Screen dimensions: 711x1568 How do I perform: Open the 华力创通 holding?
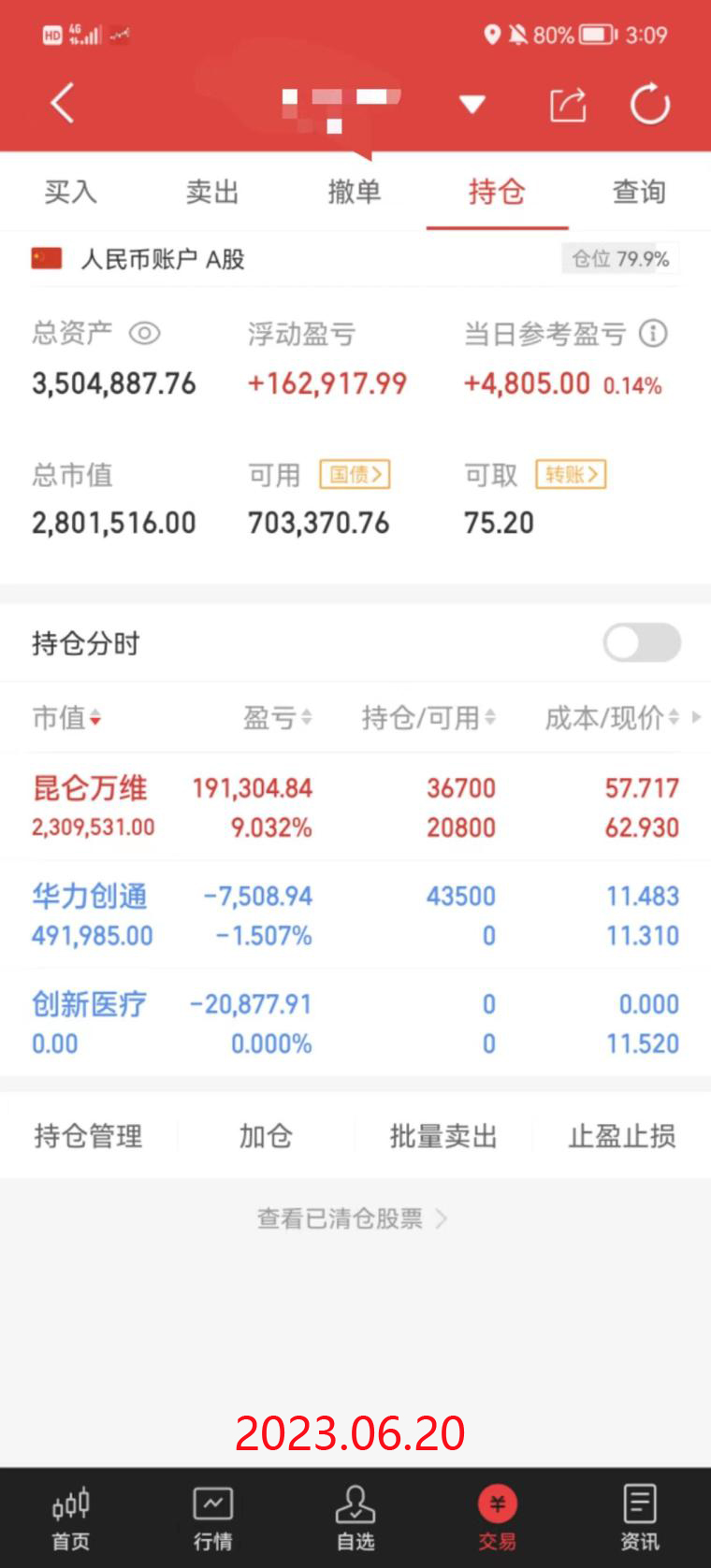91,897
